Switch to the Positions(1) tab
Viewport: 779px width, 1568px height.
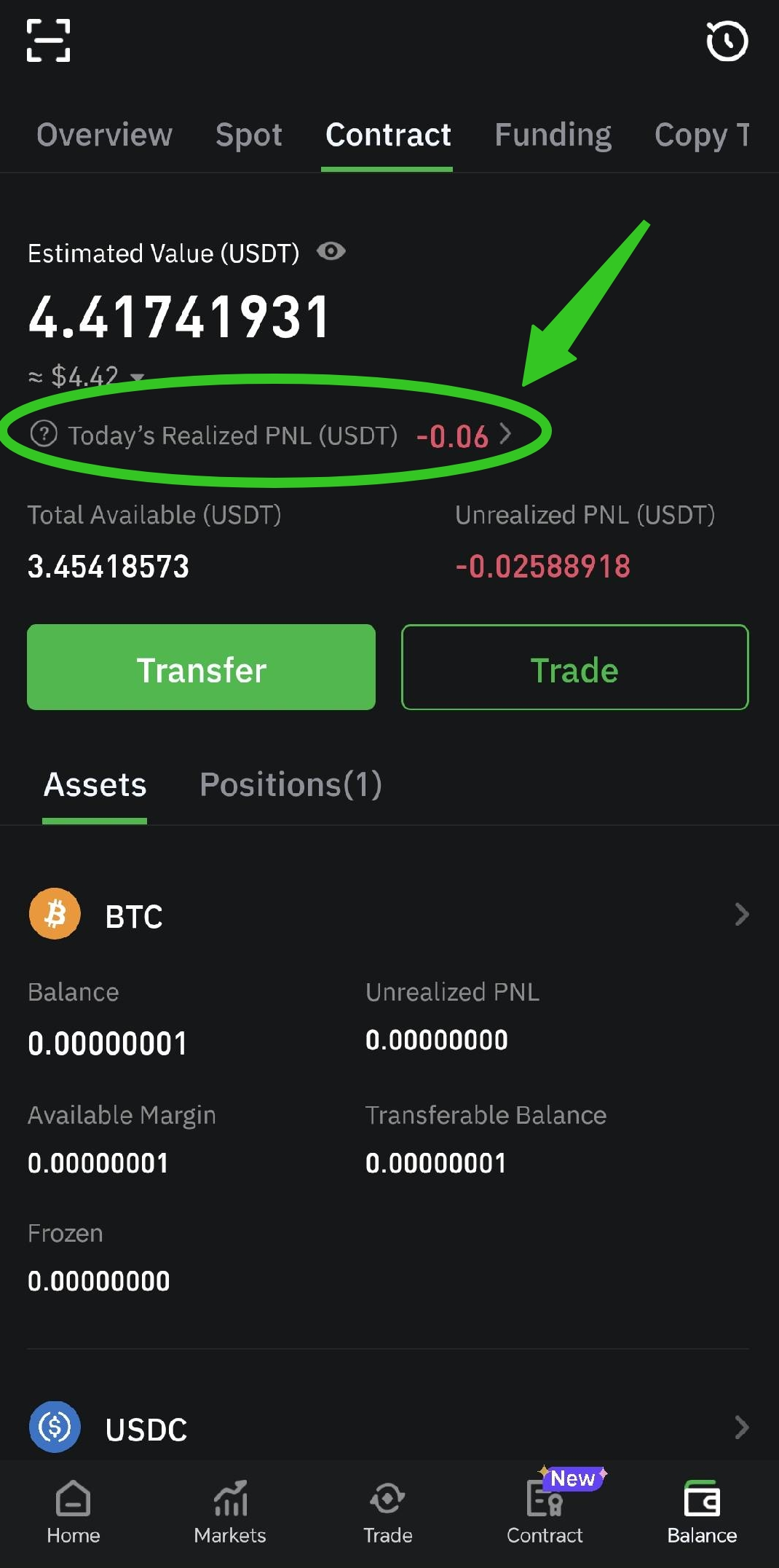coord(290,785)
